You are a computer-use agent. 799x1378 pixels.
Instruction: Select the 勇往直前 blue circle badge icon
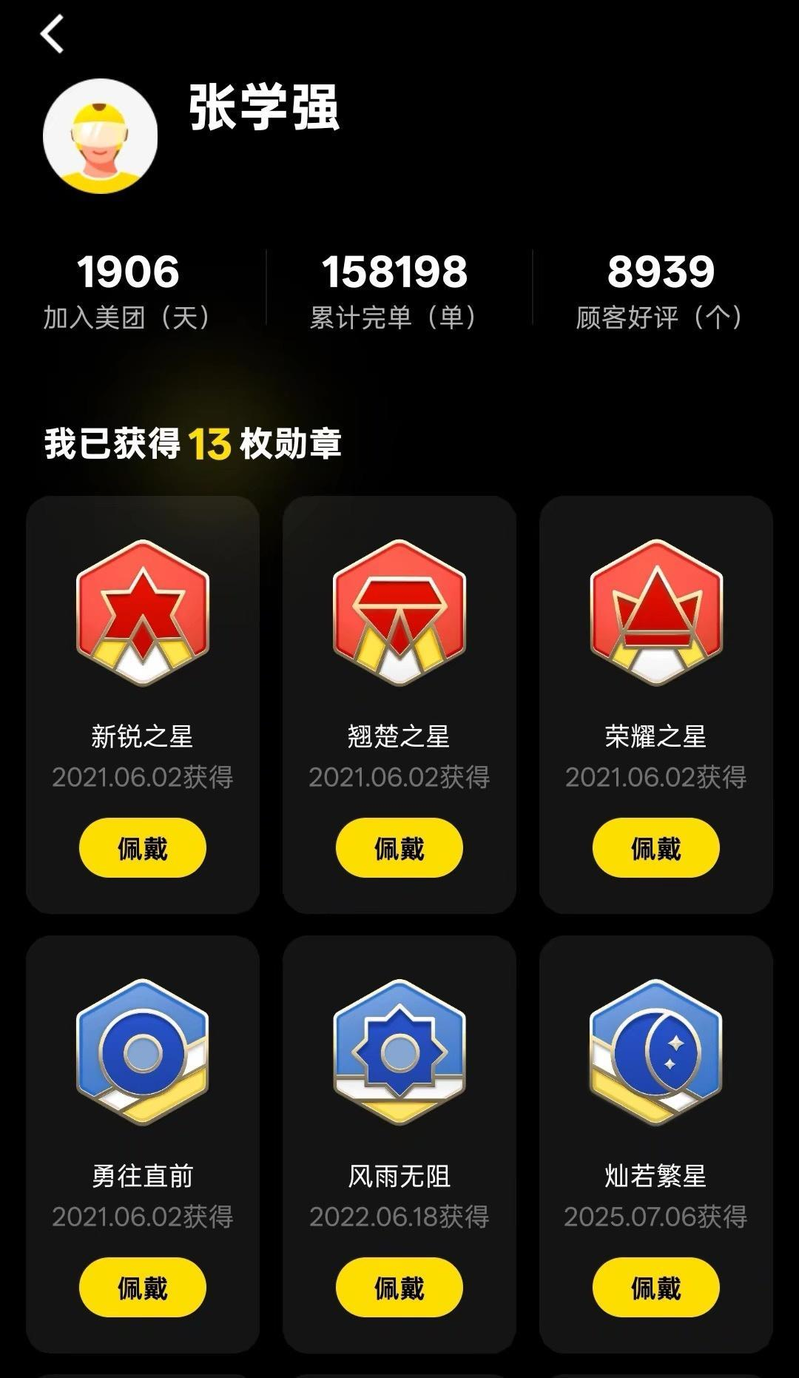(x=142, y=1053)
